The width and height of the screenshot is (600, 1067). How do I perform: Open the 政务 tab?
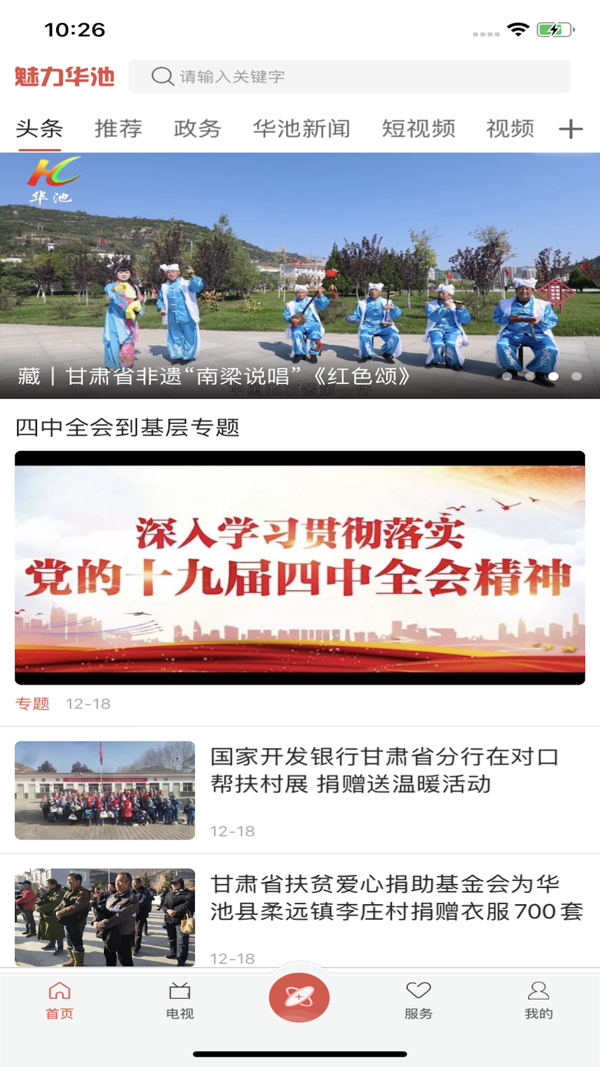197,128
